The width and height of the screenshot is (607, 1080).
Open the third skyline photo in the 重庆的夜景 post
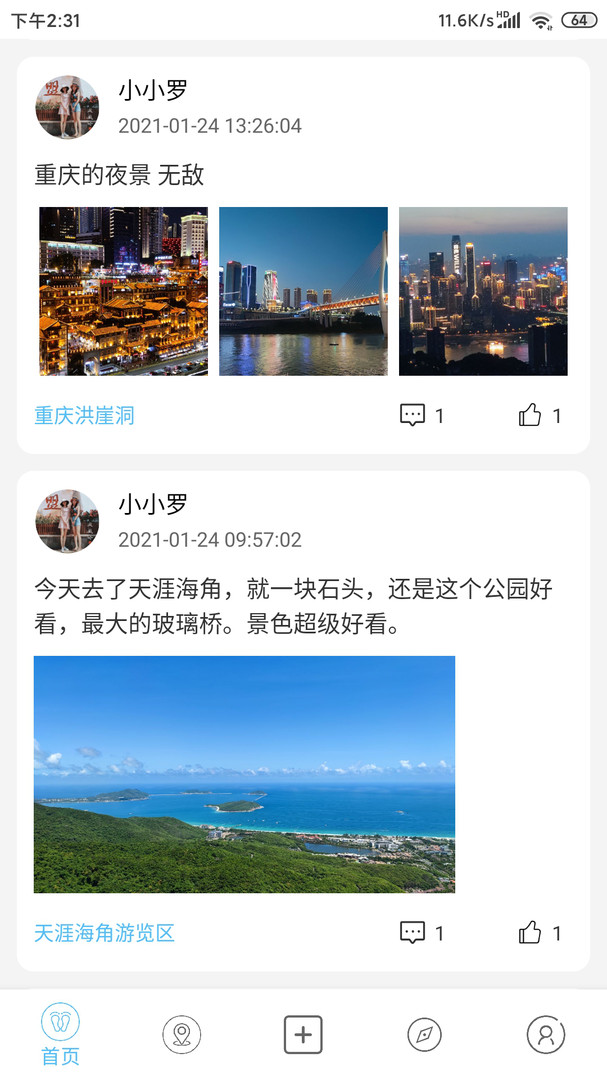[483, 291]
